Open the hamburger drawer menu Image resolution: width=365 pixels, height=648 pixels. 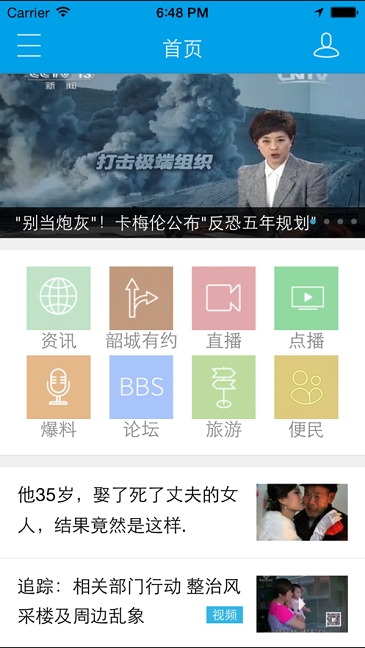tap(29, 45)
